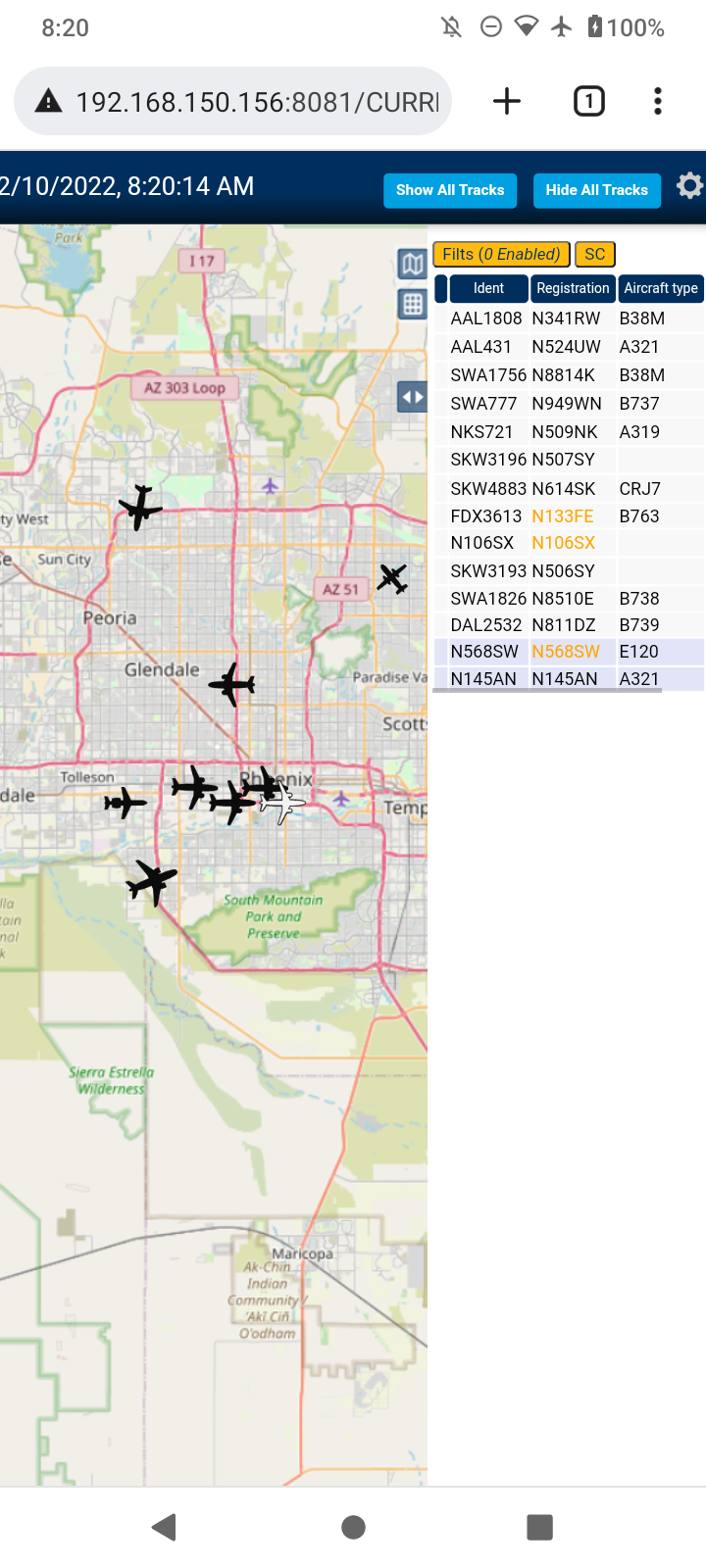Screen dimensions: 706x1568
Task: Go back with system back button
Action: pos(165,1527)
